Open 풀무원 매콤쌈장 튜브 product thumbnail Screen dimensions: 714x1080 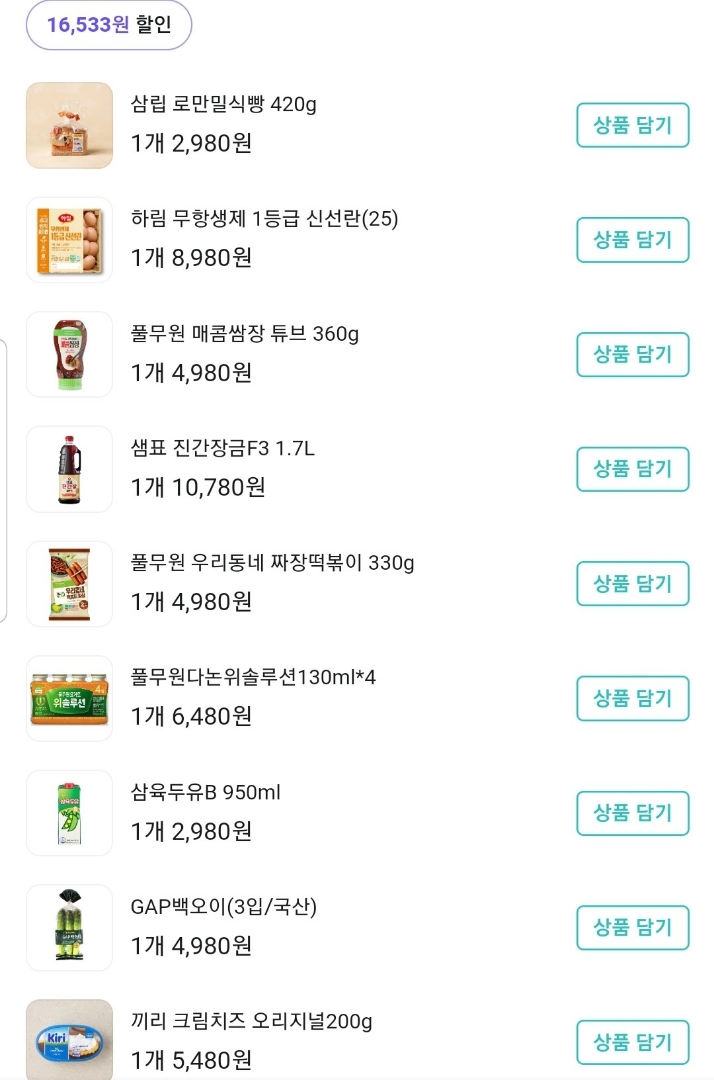pyautogui.click(x=69, y=354)
